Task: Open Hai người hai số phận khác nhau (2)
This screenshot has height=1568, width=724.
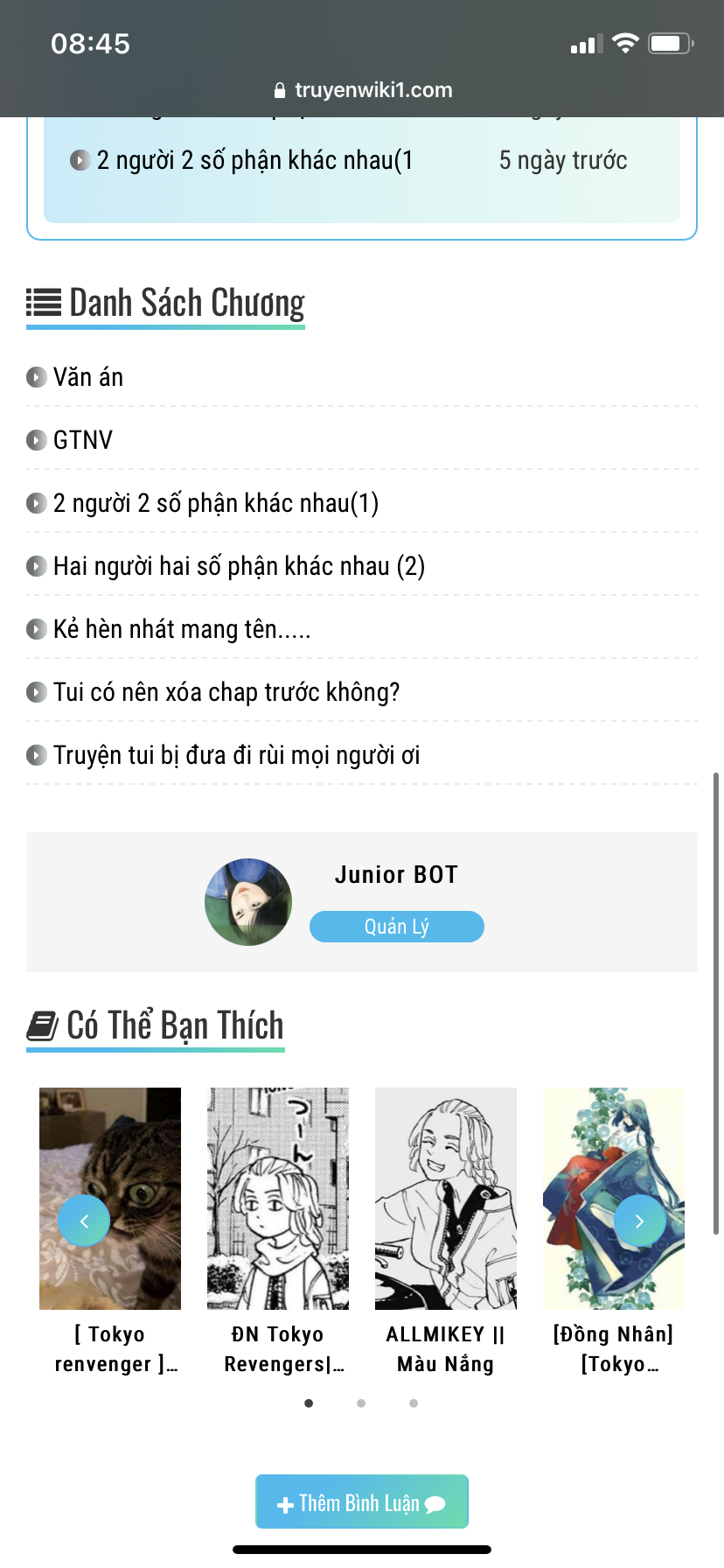Action: point(239,566)
